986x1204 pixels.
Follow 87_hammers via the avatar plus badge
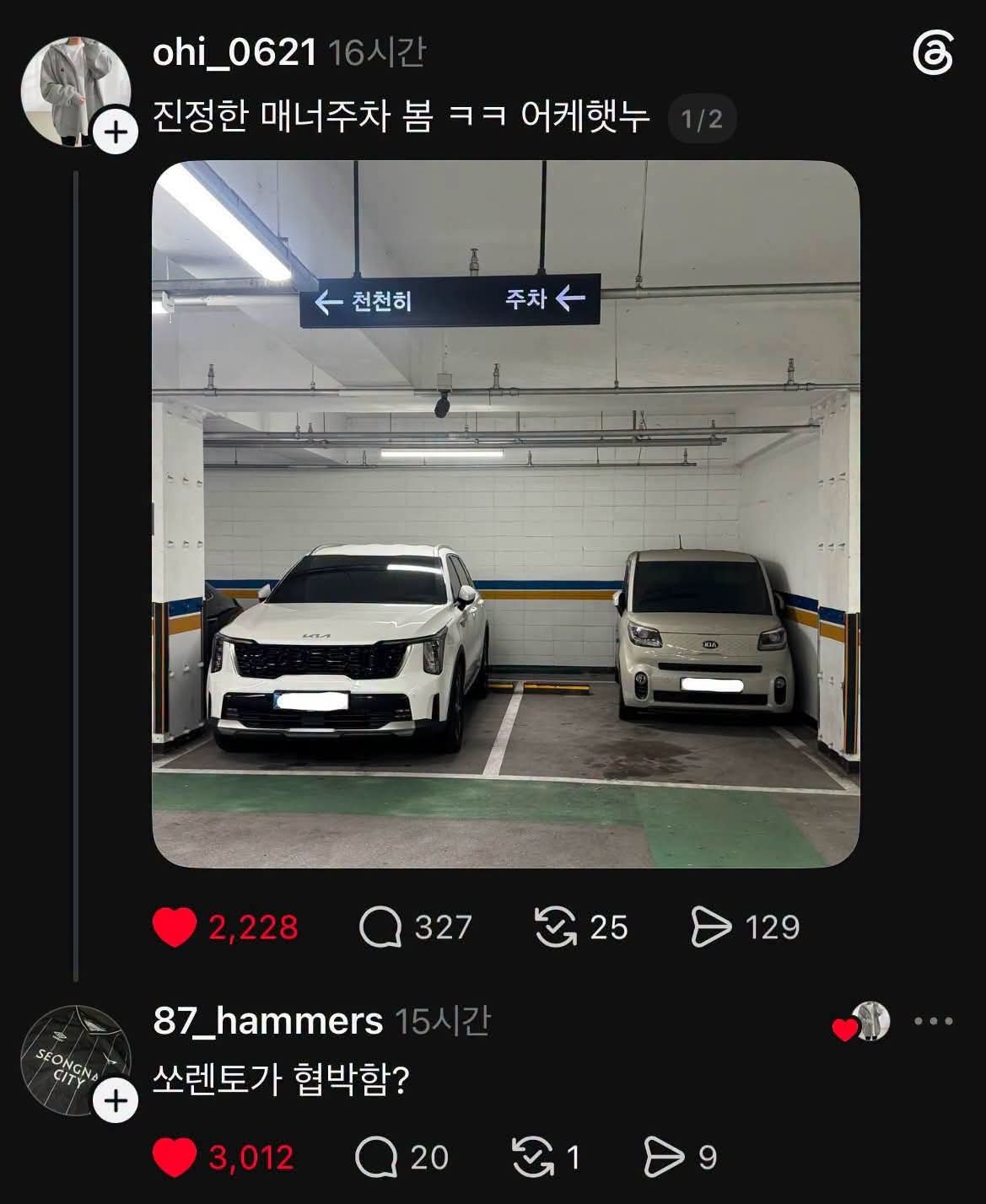tap(116, 1100)
